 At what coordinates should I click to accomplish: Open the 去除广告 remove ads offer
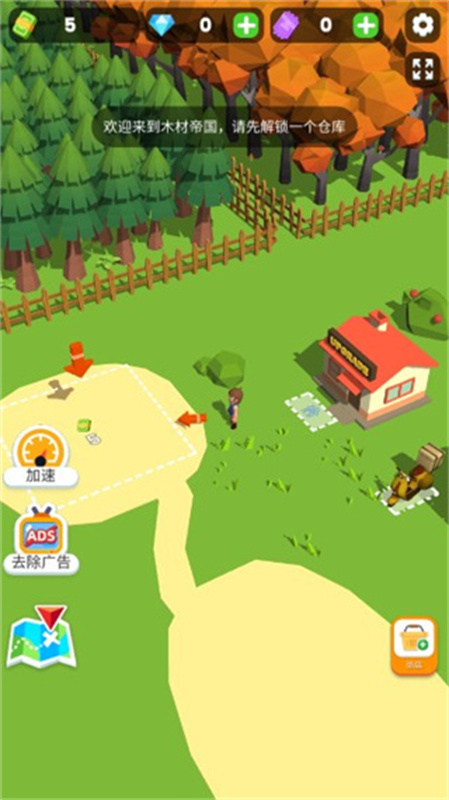(x=41, y=541)
